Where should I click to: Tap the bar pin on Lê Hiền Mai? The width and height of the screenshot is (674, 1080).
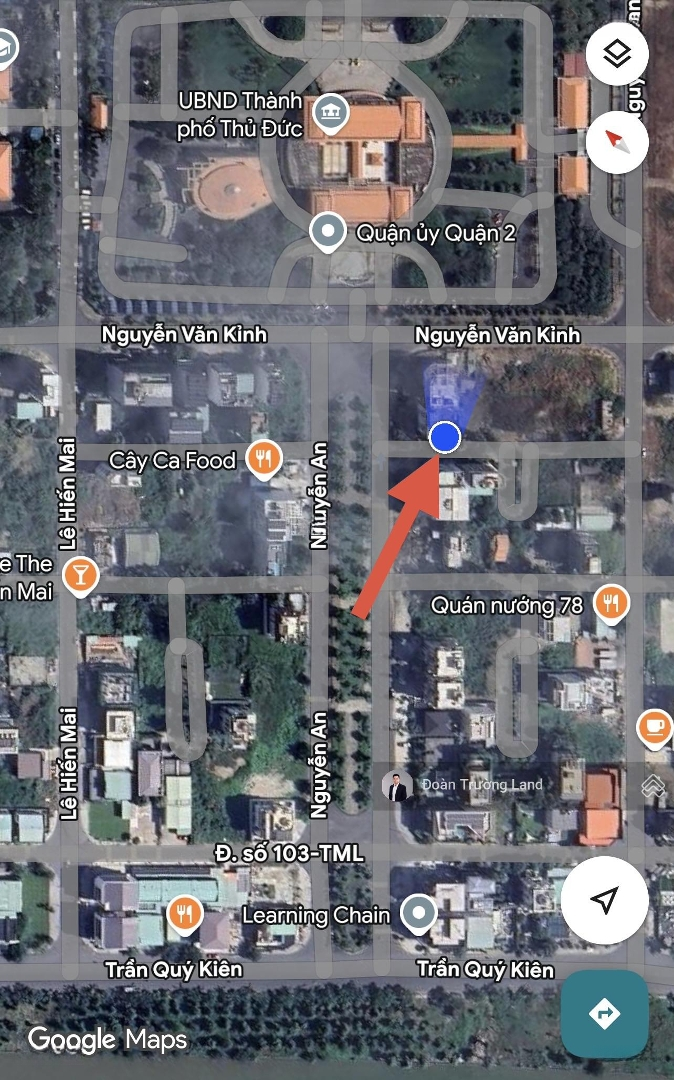79,576
